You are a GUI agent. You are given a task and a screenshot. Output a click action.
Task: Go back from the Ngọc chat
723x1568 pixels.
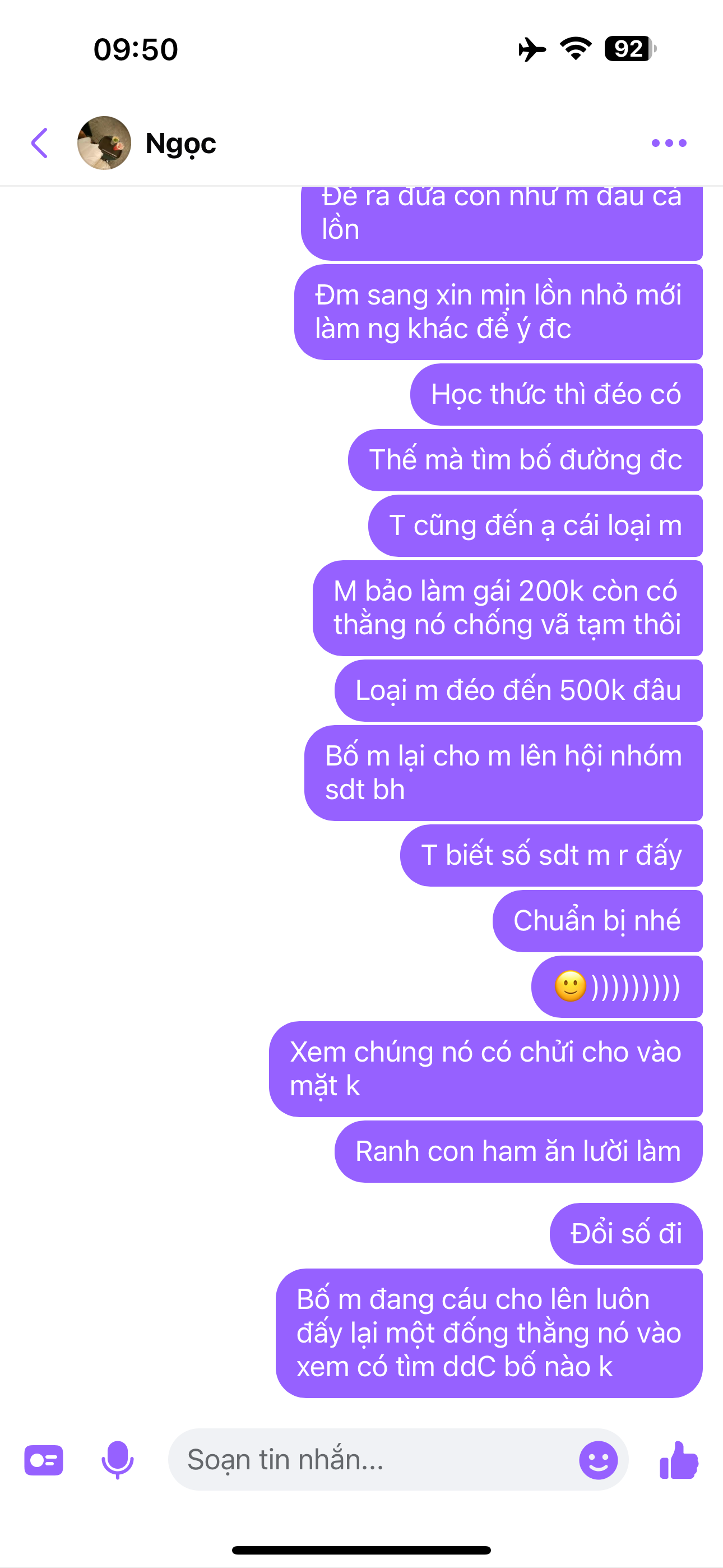40,143
